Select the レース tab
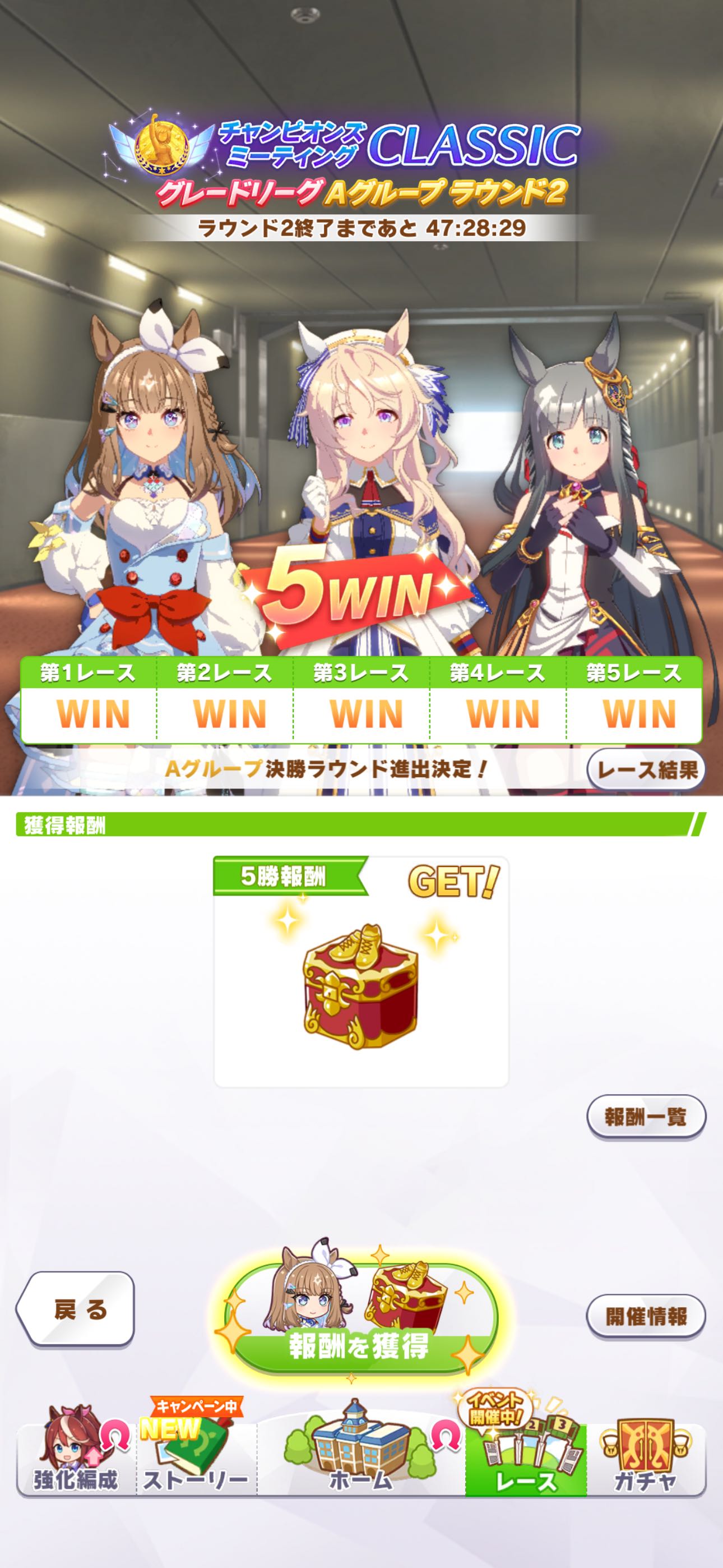The image size is (723, 1568). [526, 1459]
